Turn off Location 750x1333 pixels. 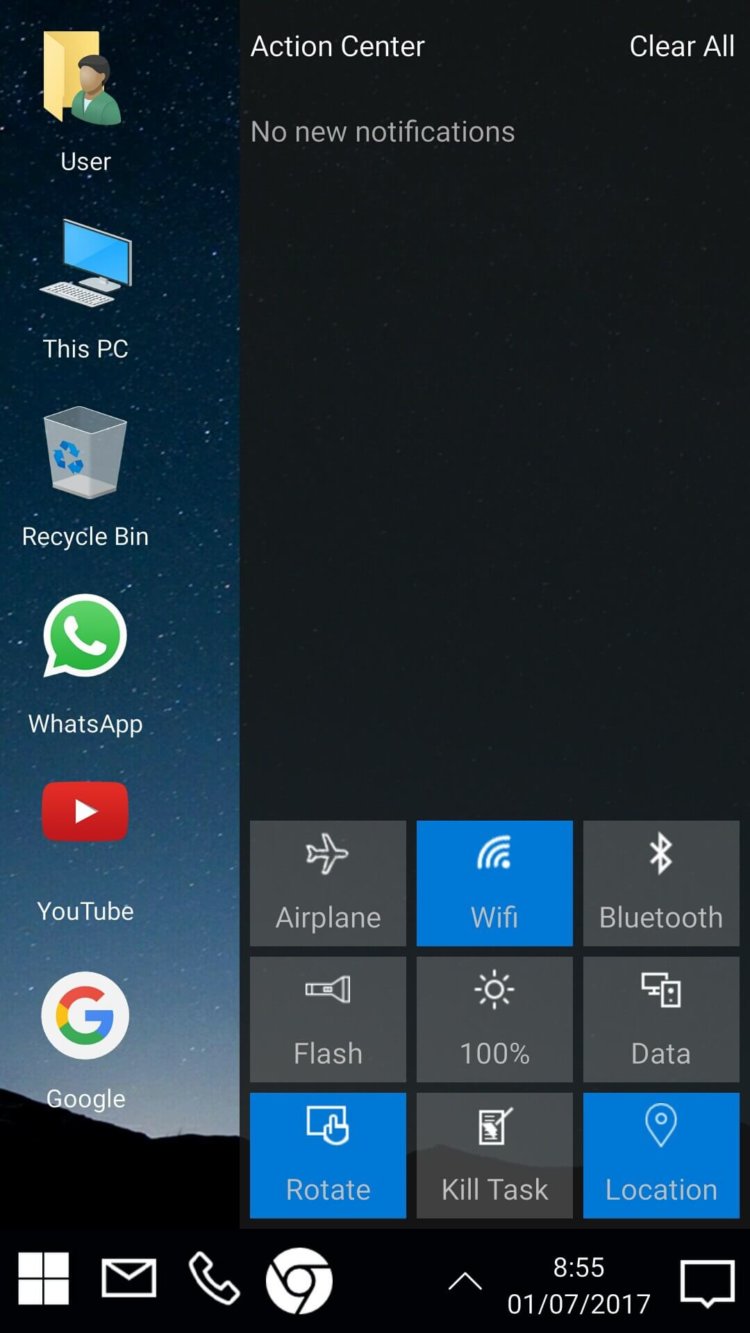pos(661,1155)
